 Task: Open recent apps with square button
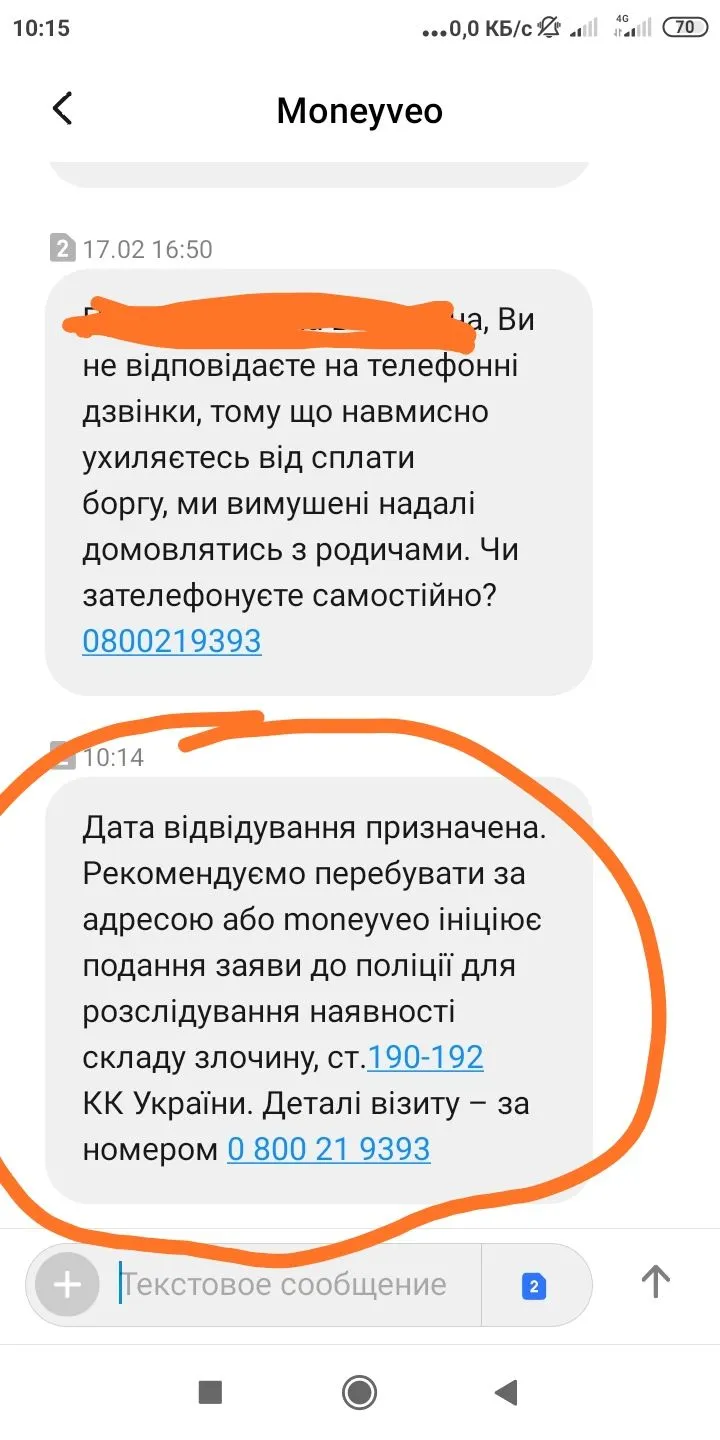point(210,1392)
